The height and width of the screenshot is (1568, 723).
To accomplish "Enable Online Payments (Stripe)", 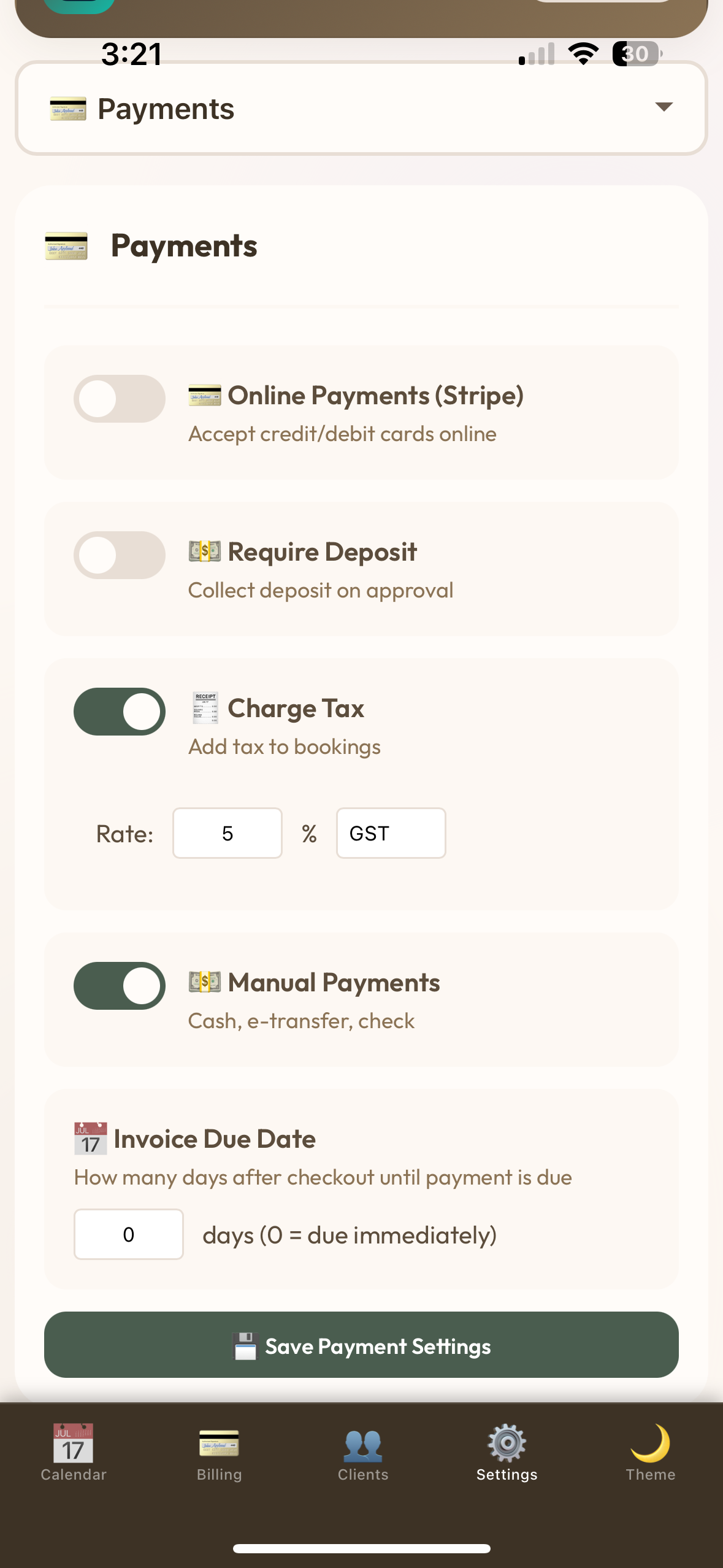I will (x=119, y=399).
